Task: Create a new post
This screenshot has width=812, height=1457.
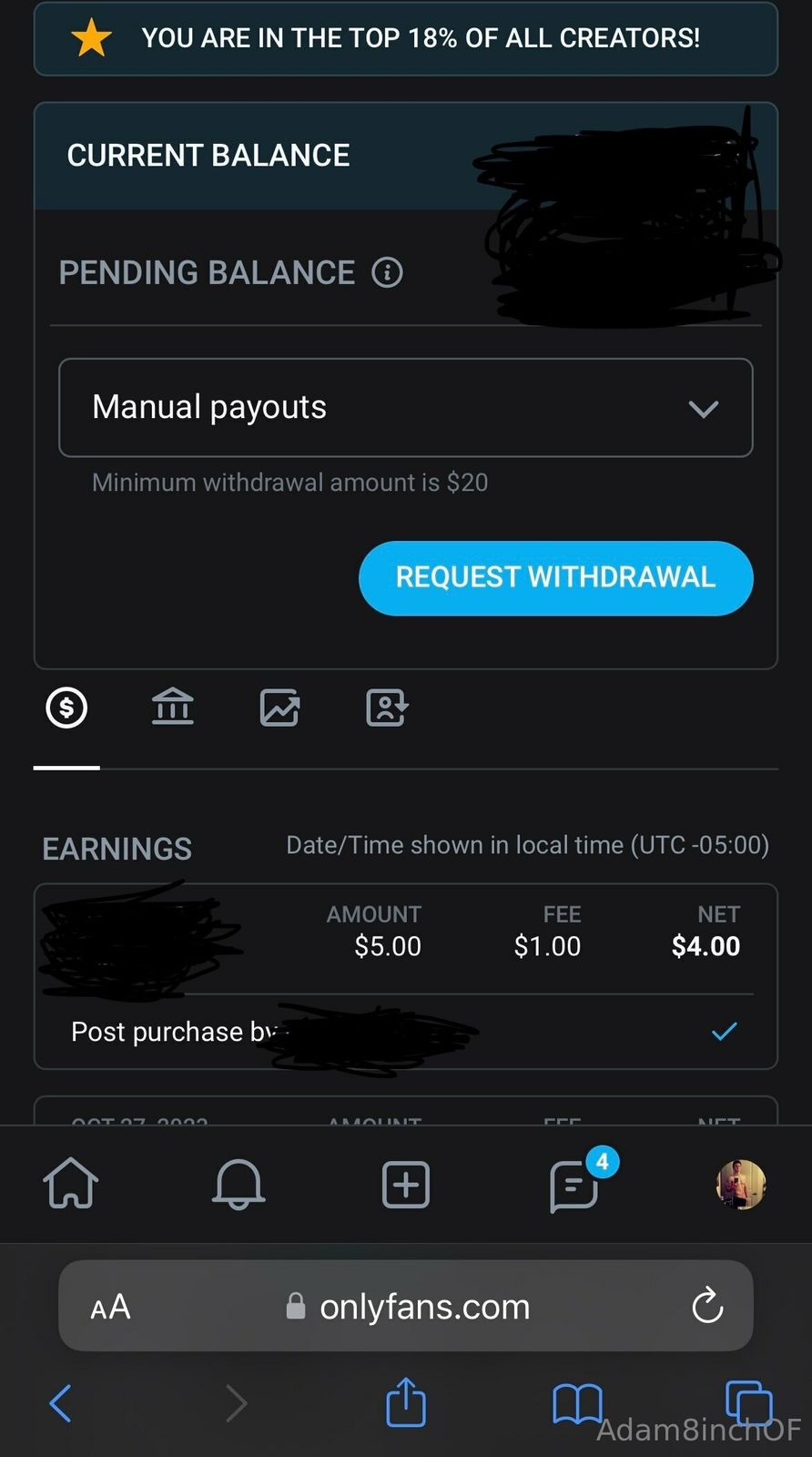Action: coord(406,1185)
